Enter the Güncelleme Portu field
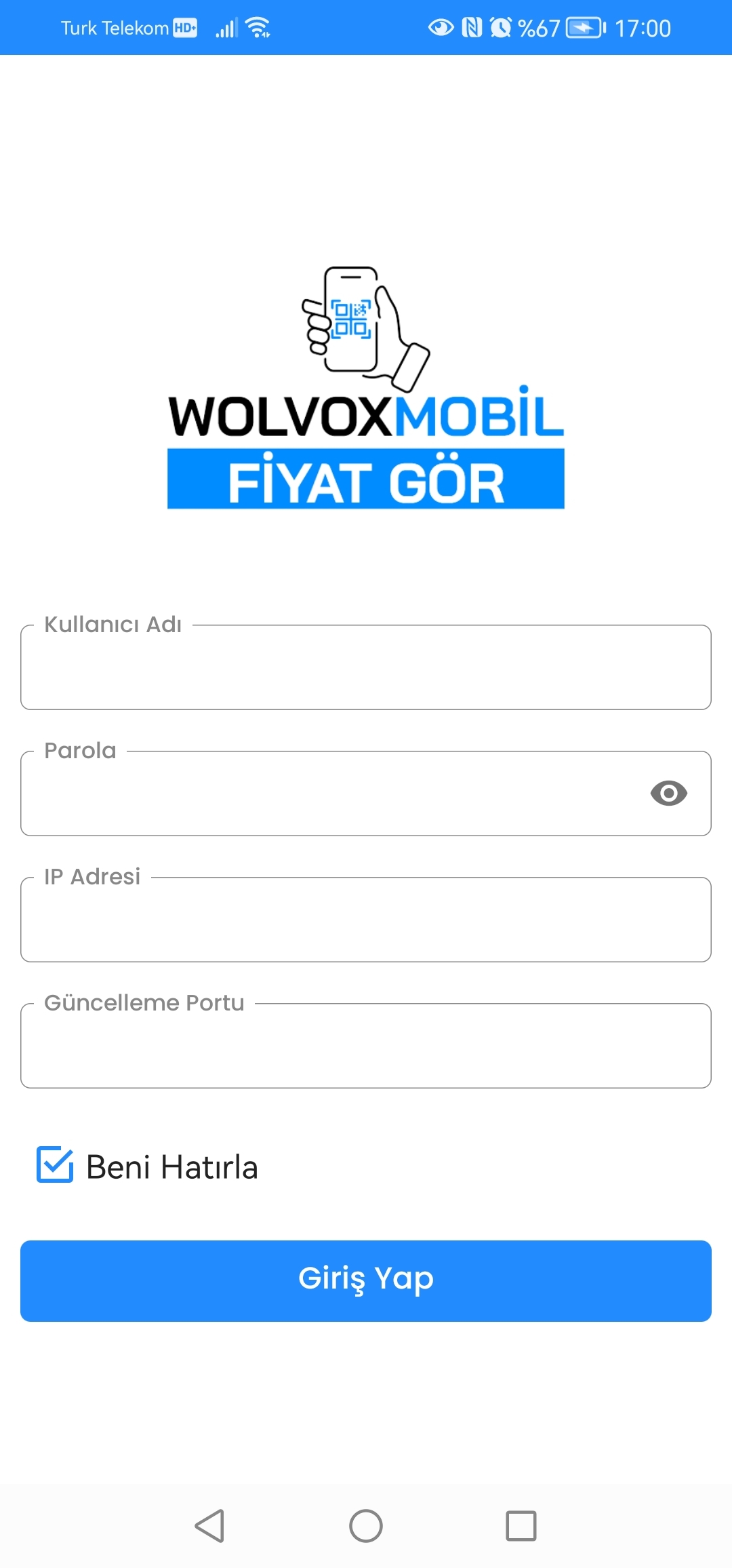 click(x=366, y=1046)
